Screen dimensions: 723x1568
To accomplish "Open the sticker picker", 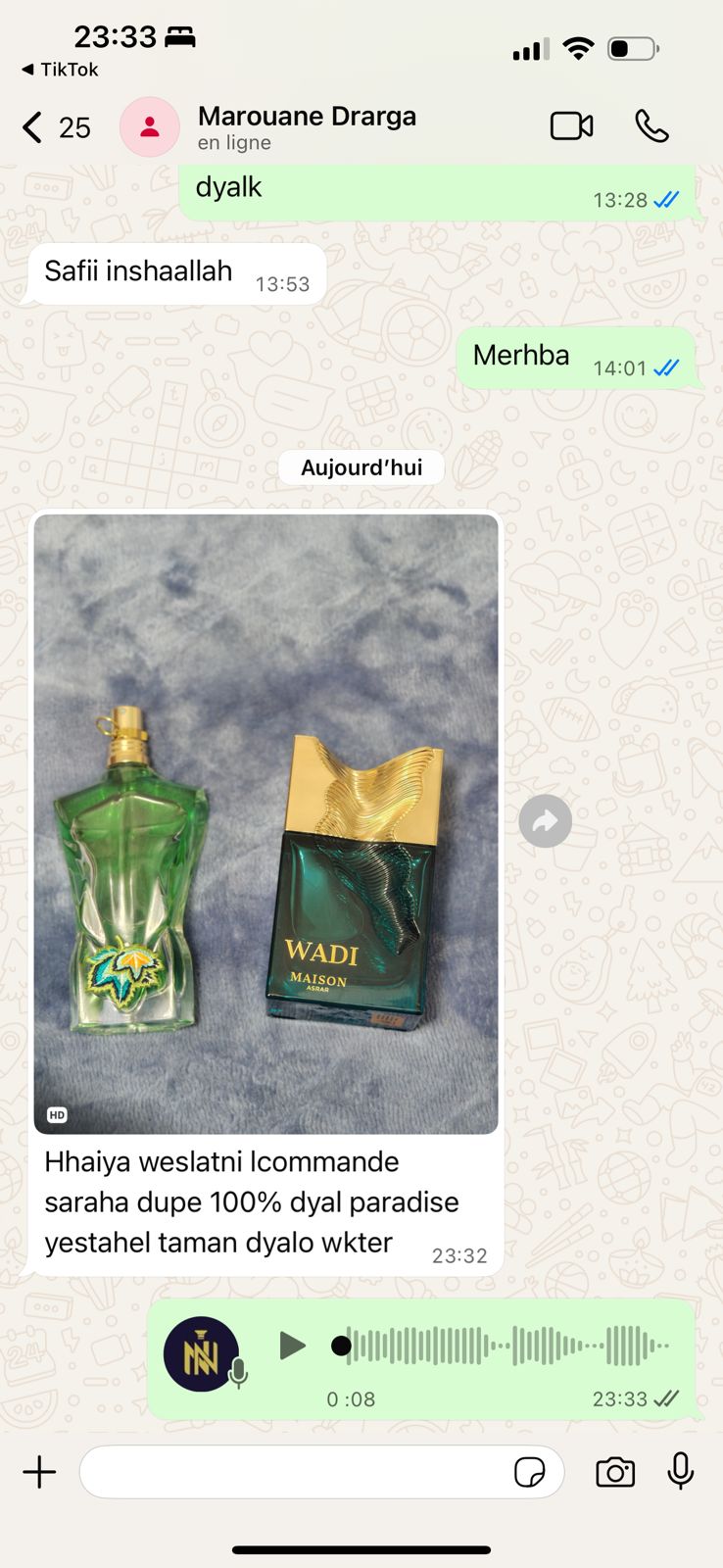I will click(530, 1472).
